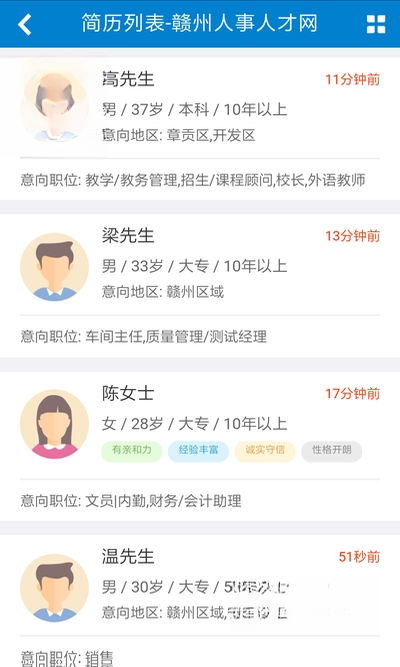This screenshot has width=400, height=667.
Task: Open 梁先生's resume card
Action: 200,286
